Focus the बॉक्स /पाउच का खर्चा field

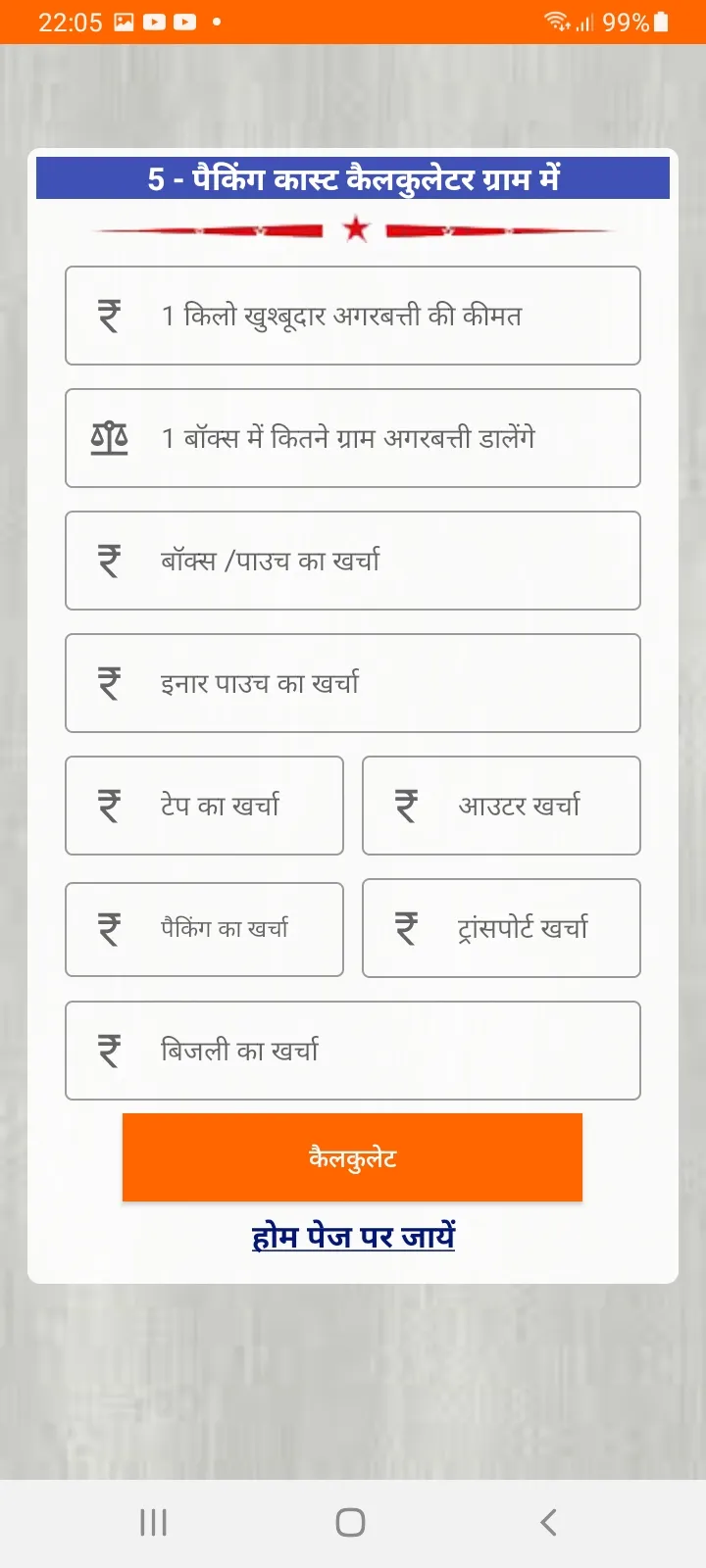coord(353,561)
